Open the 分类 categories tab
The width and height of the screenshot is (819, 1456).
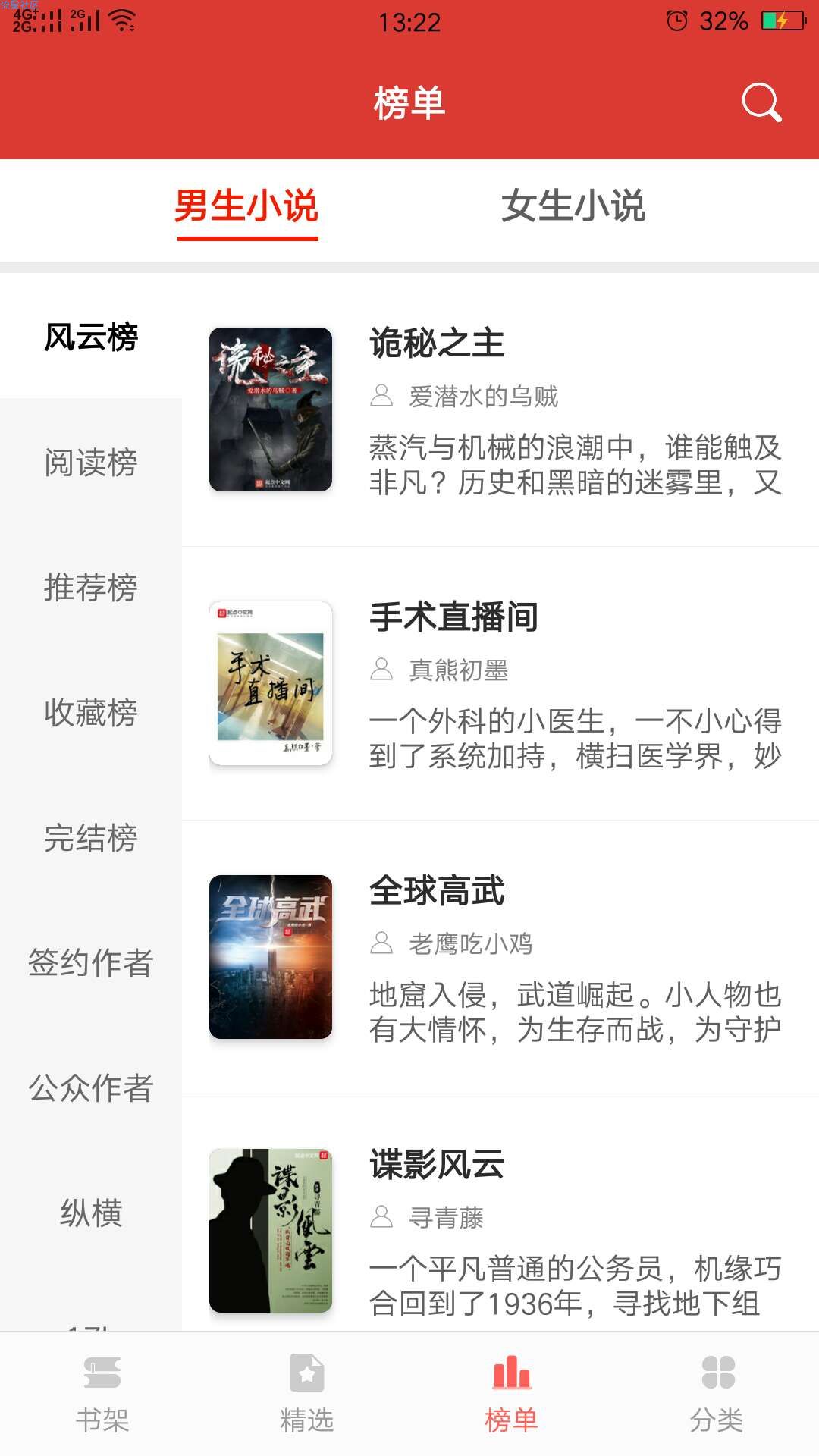pos(717,1394)
